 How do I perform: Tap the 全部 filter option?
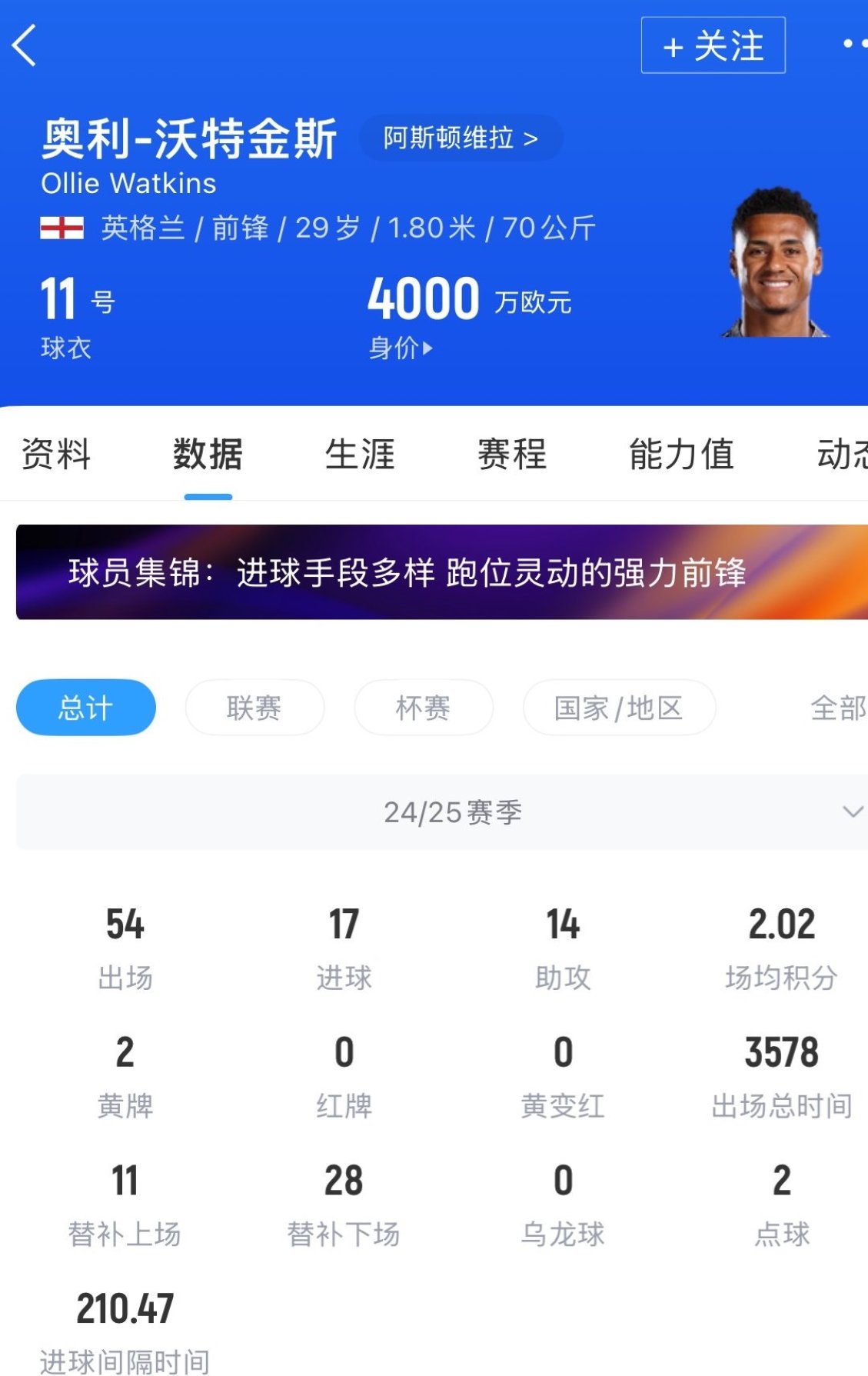click(838, 708)
